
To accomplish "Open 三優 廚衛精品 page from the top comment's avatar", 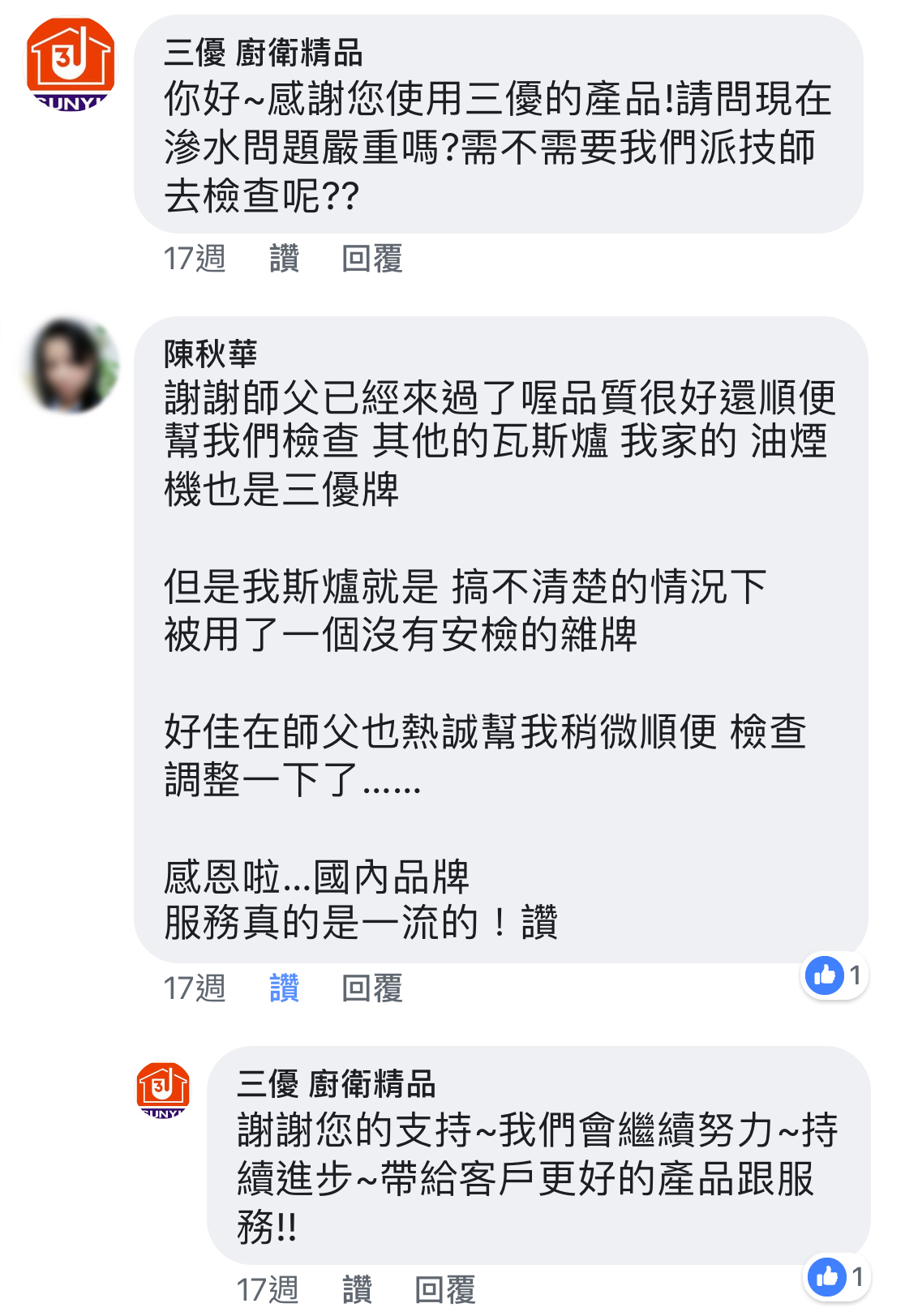I will [71, 65].
